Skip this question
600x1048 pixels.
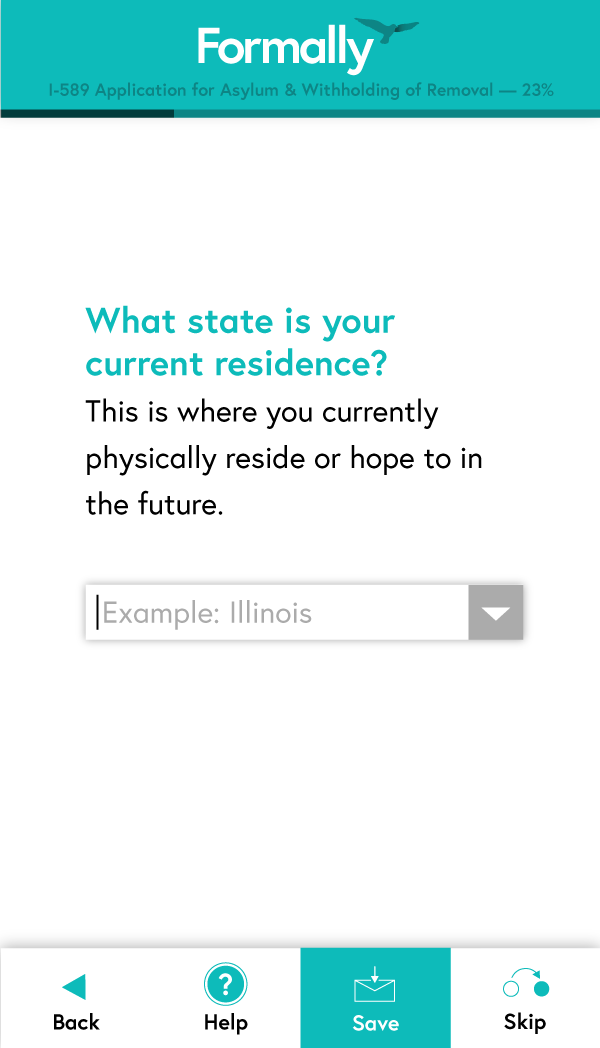525,998
